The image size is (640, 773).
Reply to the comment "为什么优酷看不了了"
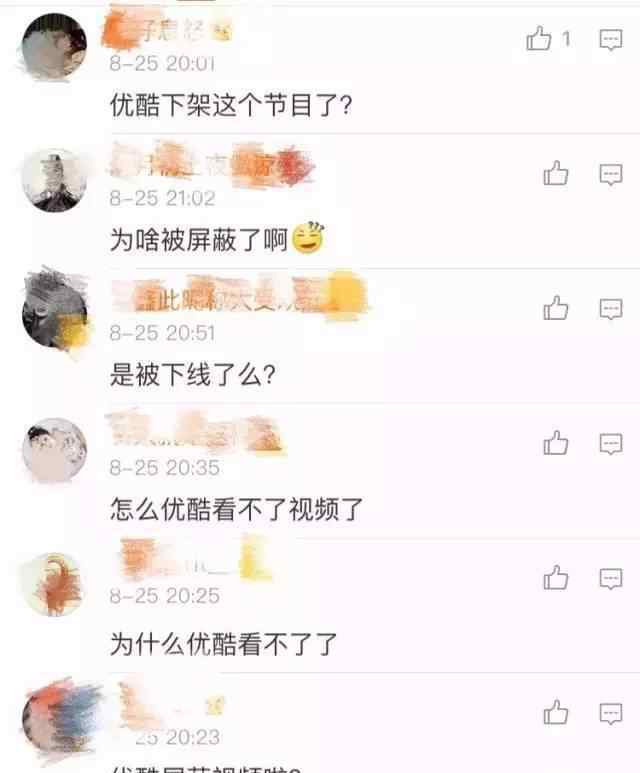point(610,578)
